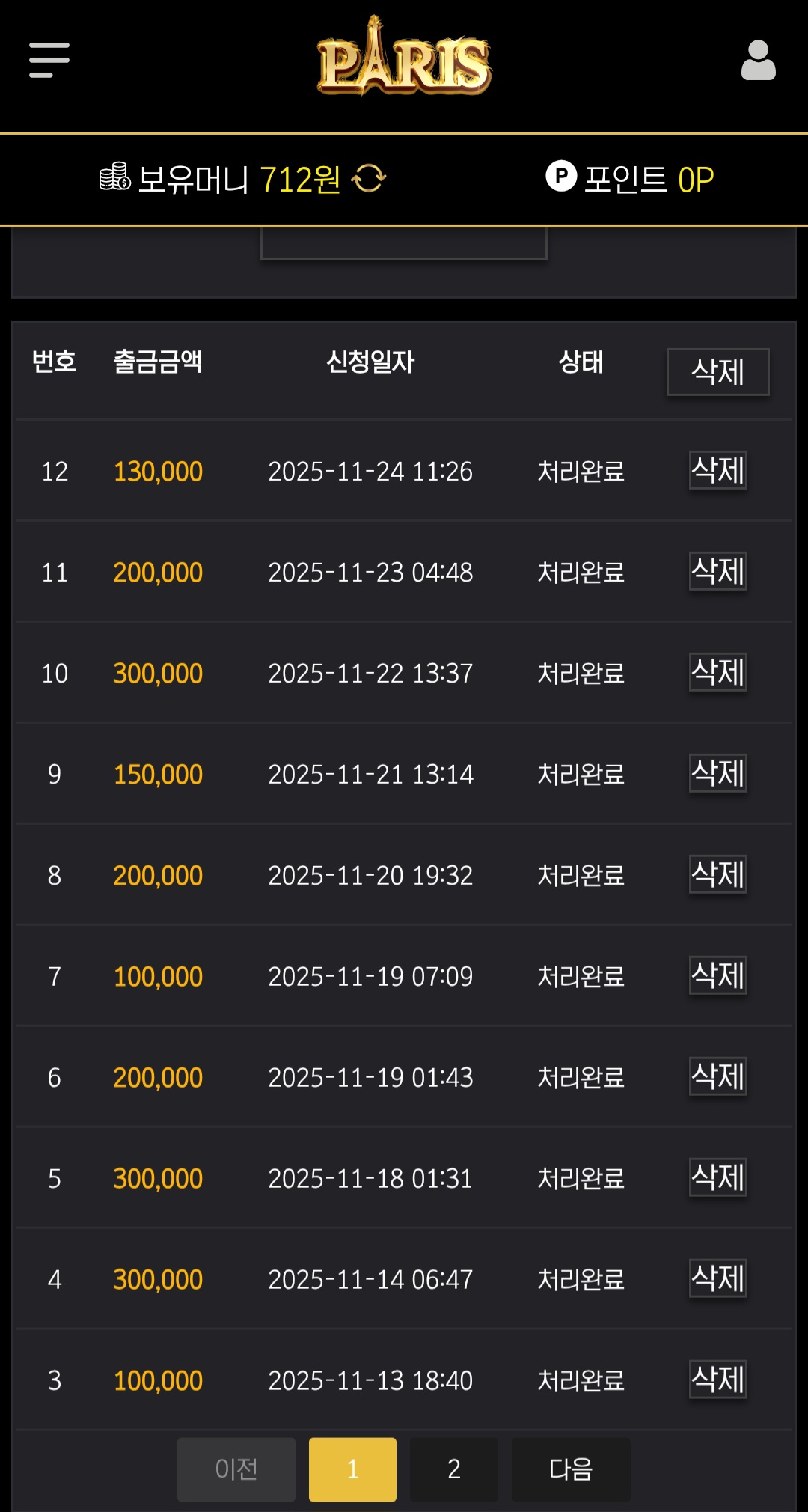Select page 1 in pagination
Image resolution: width=808 pixels, height=1512 pixels.
pyautogui.click(x=352, y=1469)
